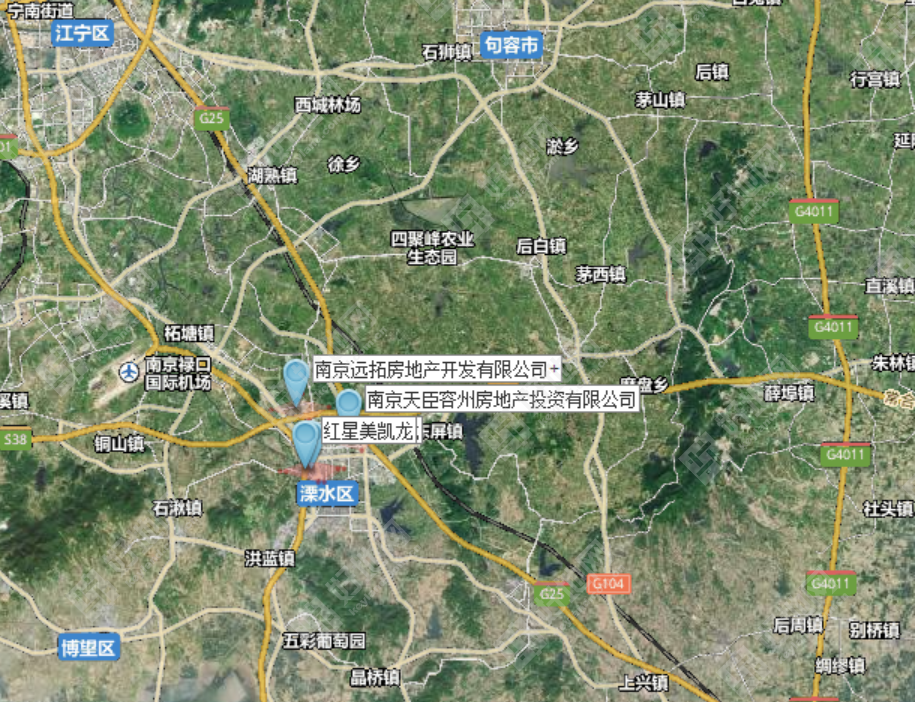Image resolution: width=915 pixels, height=702 pixels.
Task: Select the 南京天臣容州房地产投资有限公司 marker
Action: (348, 403)
